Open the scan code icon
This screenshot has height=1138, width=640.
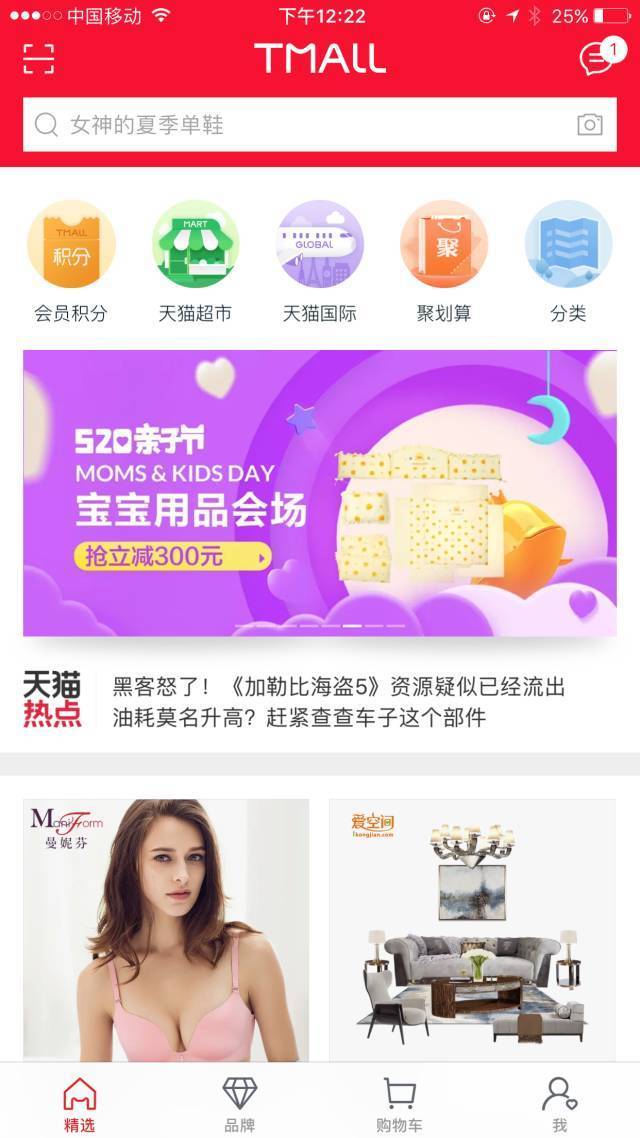pos(38,59)
